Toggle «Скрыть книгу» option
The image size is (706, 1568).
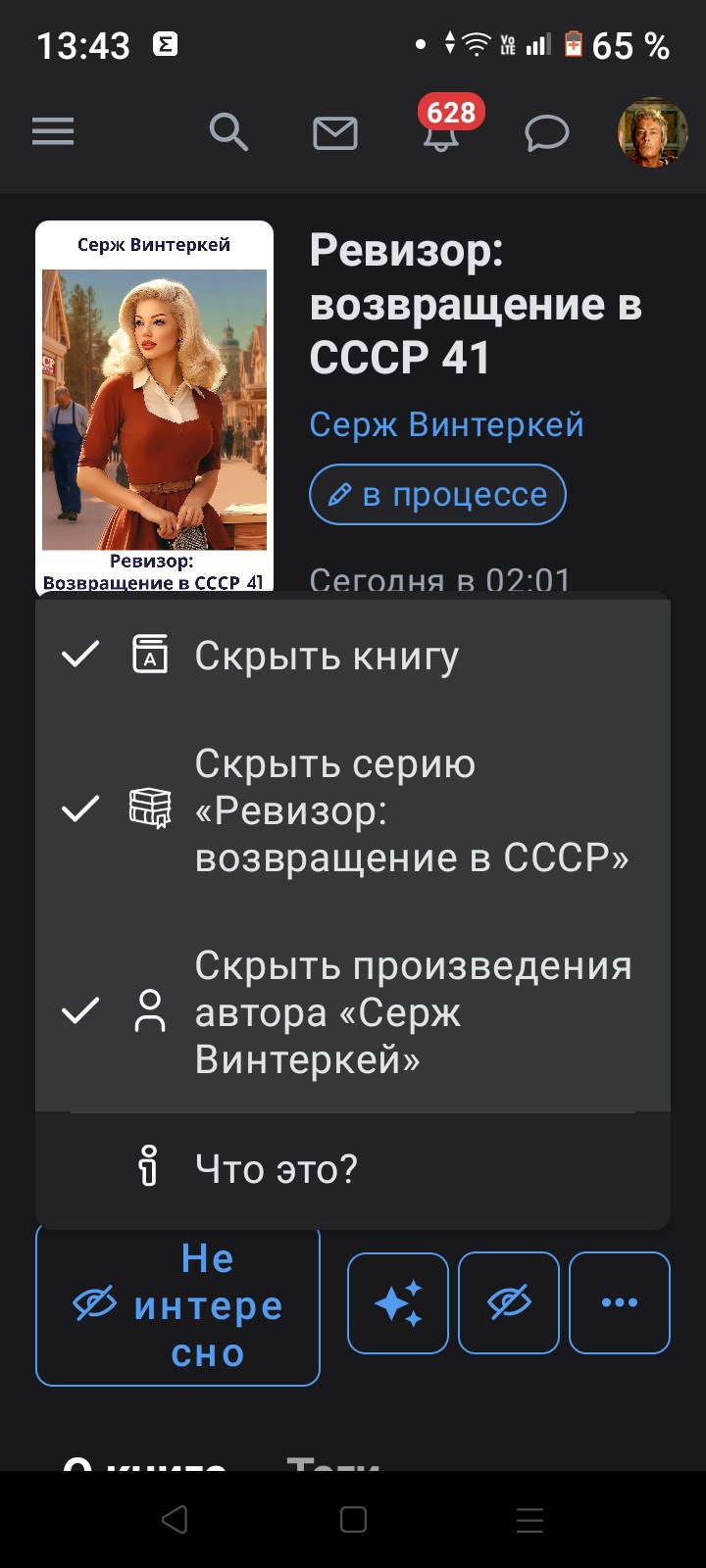point(353,656)
